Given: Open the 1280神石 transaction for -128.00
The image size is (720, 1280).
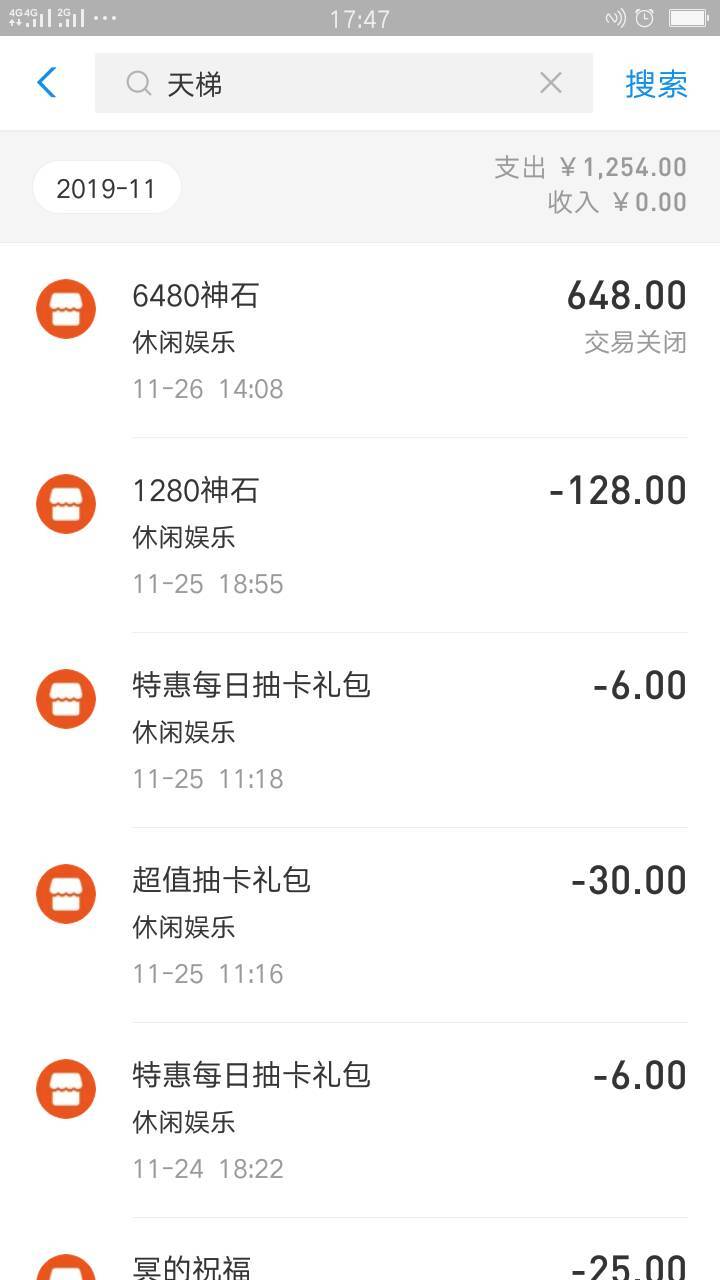Looking at the screenshot, I should [x=360, y=535].
